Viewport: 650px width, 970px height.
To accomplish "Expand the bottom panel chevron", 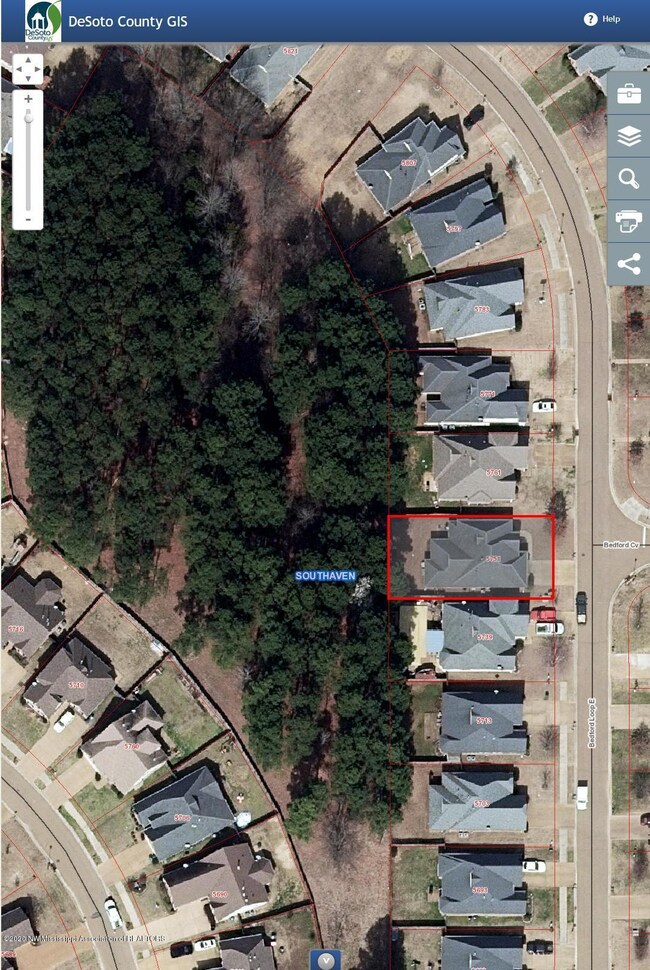I will coord(325,959).
